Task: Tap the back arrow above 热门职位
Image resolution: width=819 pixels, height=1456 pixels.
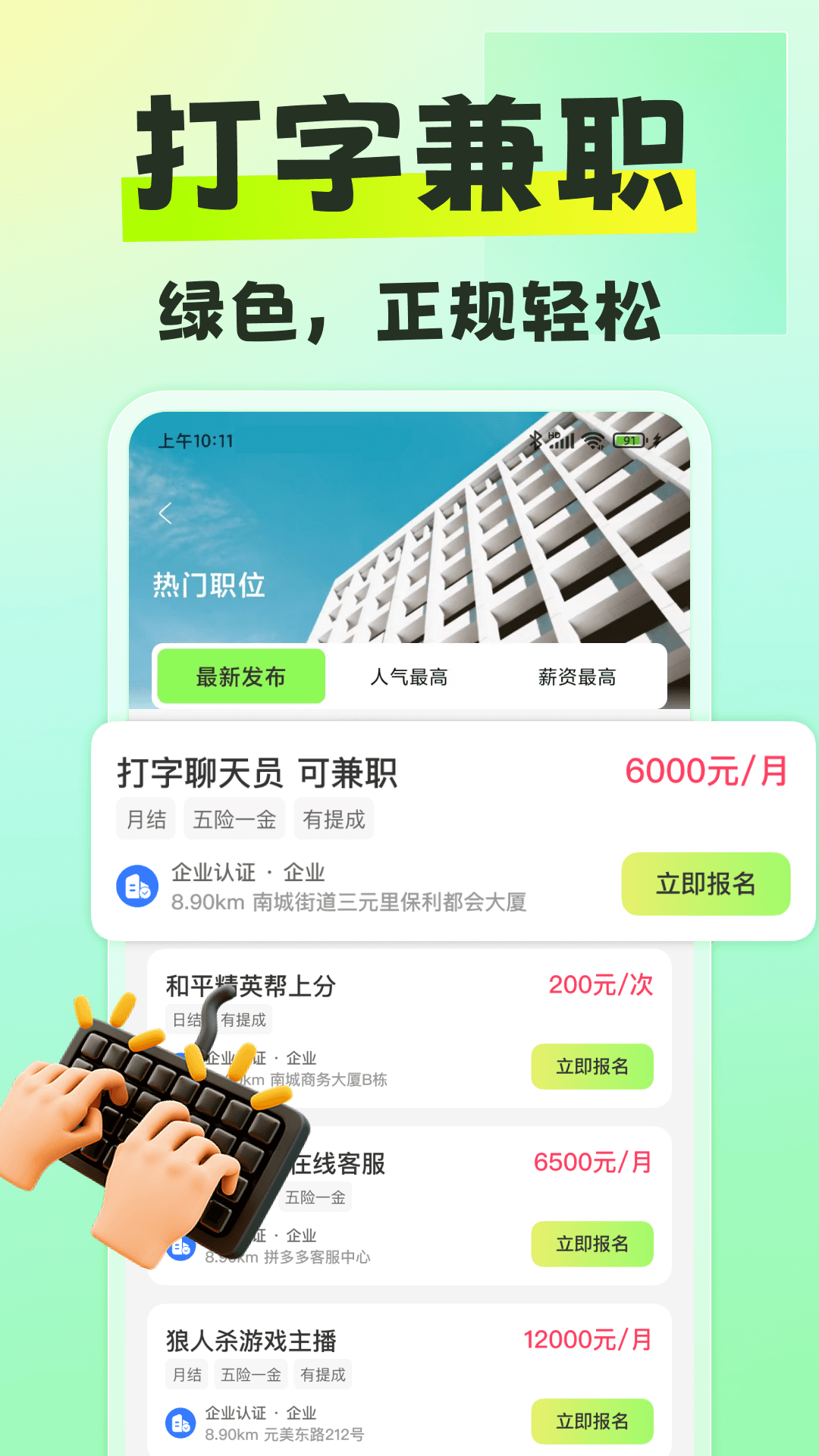Action: click(164, 513)
